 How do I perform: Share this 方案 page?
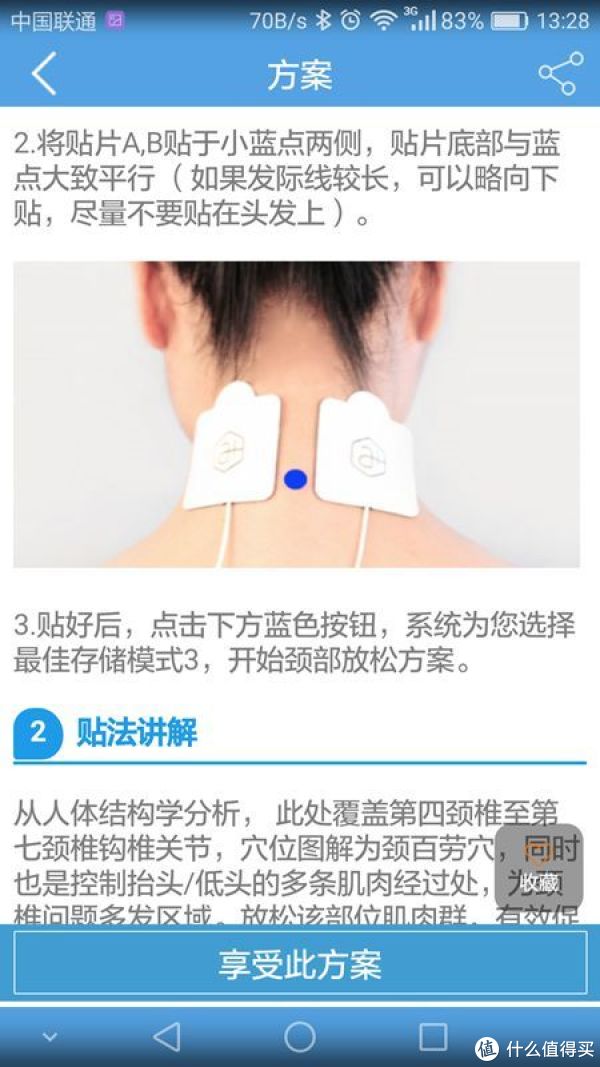(559, 74)
